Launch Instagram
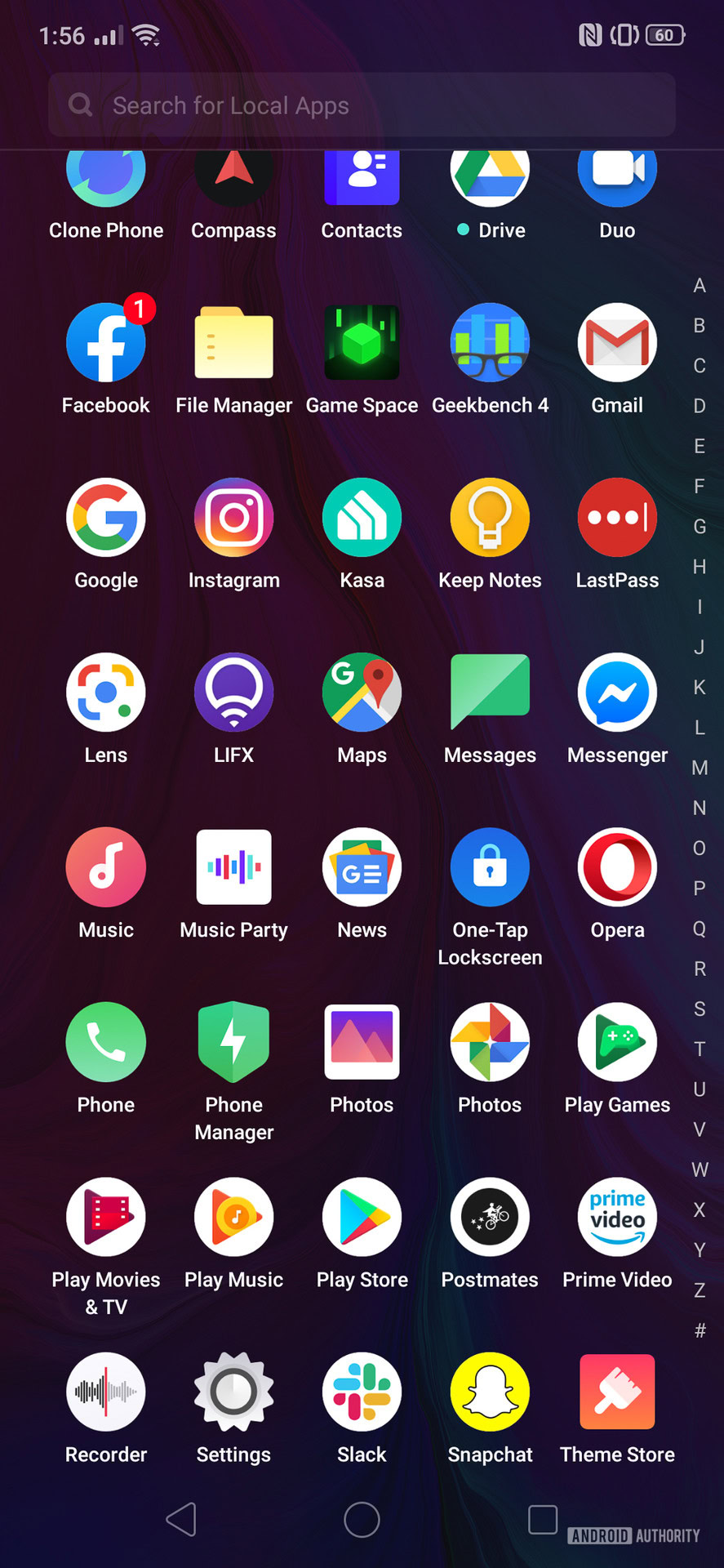 pos(233,518)
